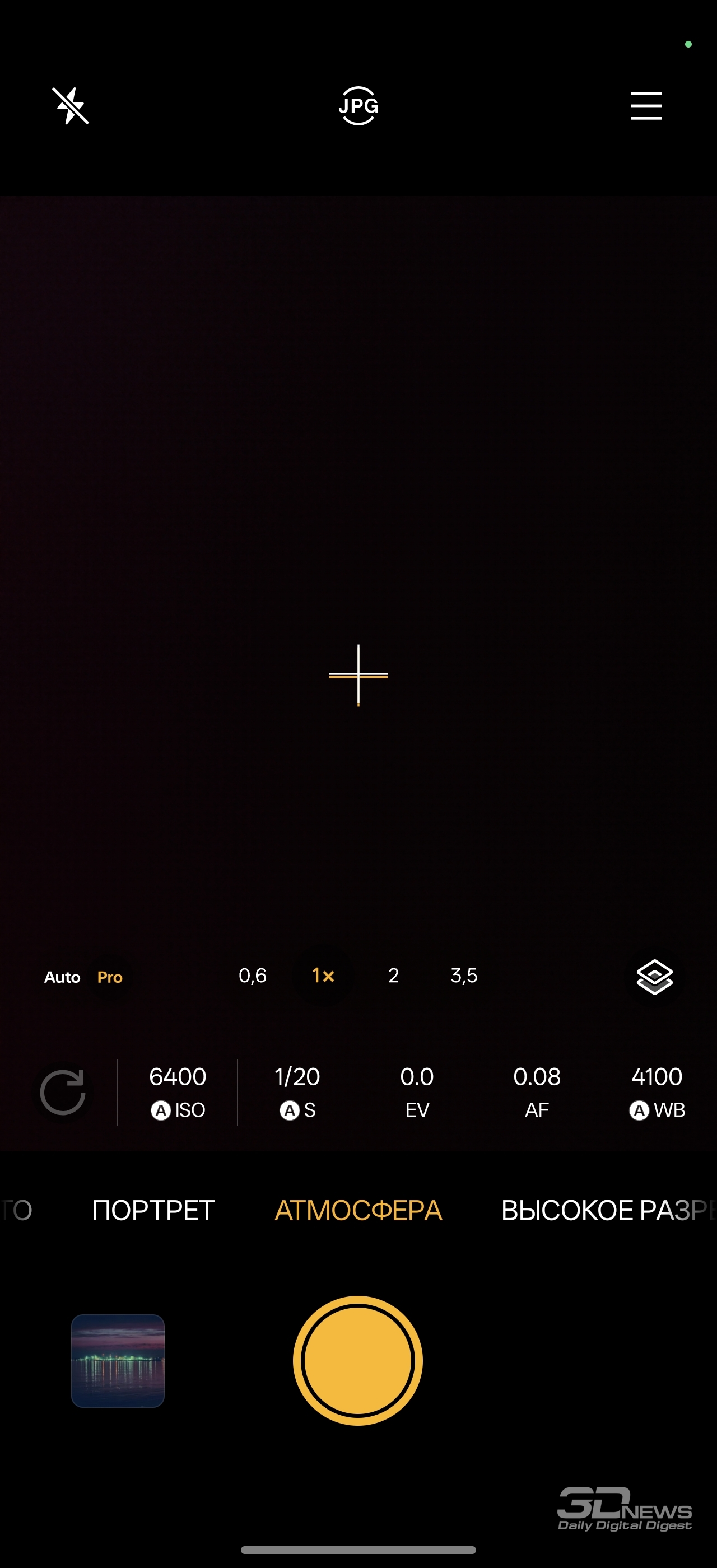Image resolution: width=717 pixels, height=1568 pixels.
Task: Adjust the AF focus setting
Action: [537, 1092]
